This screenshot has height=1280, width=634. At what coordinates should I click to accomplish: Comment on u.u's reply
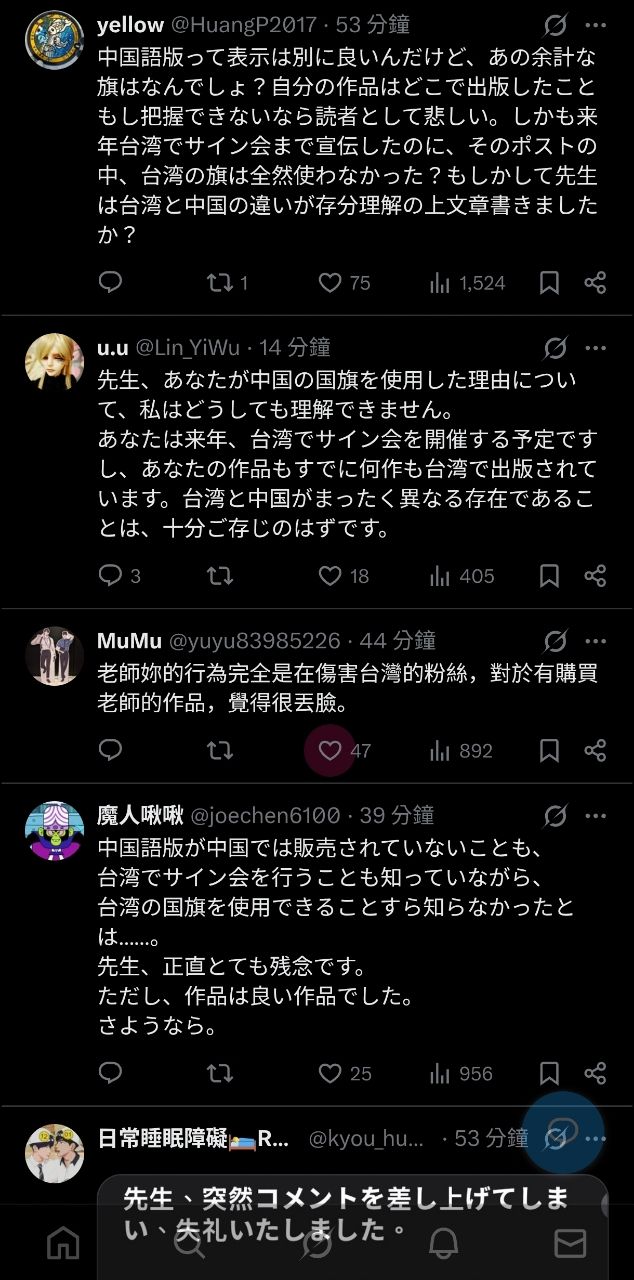111,576
